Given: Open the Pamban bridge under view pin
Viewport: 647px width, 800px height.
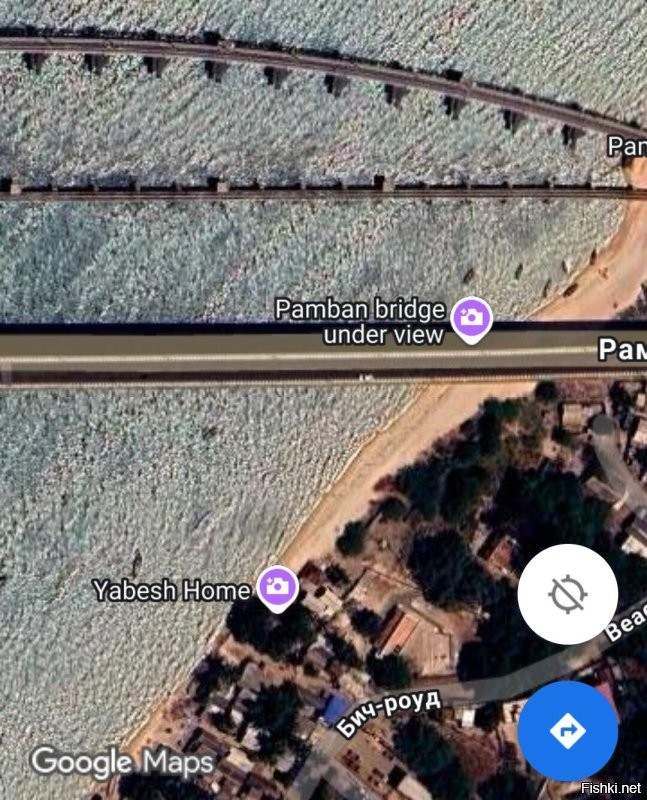Looking at the screenshot, I should click(x=471, y=319).
